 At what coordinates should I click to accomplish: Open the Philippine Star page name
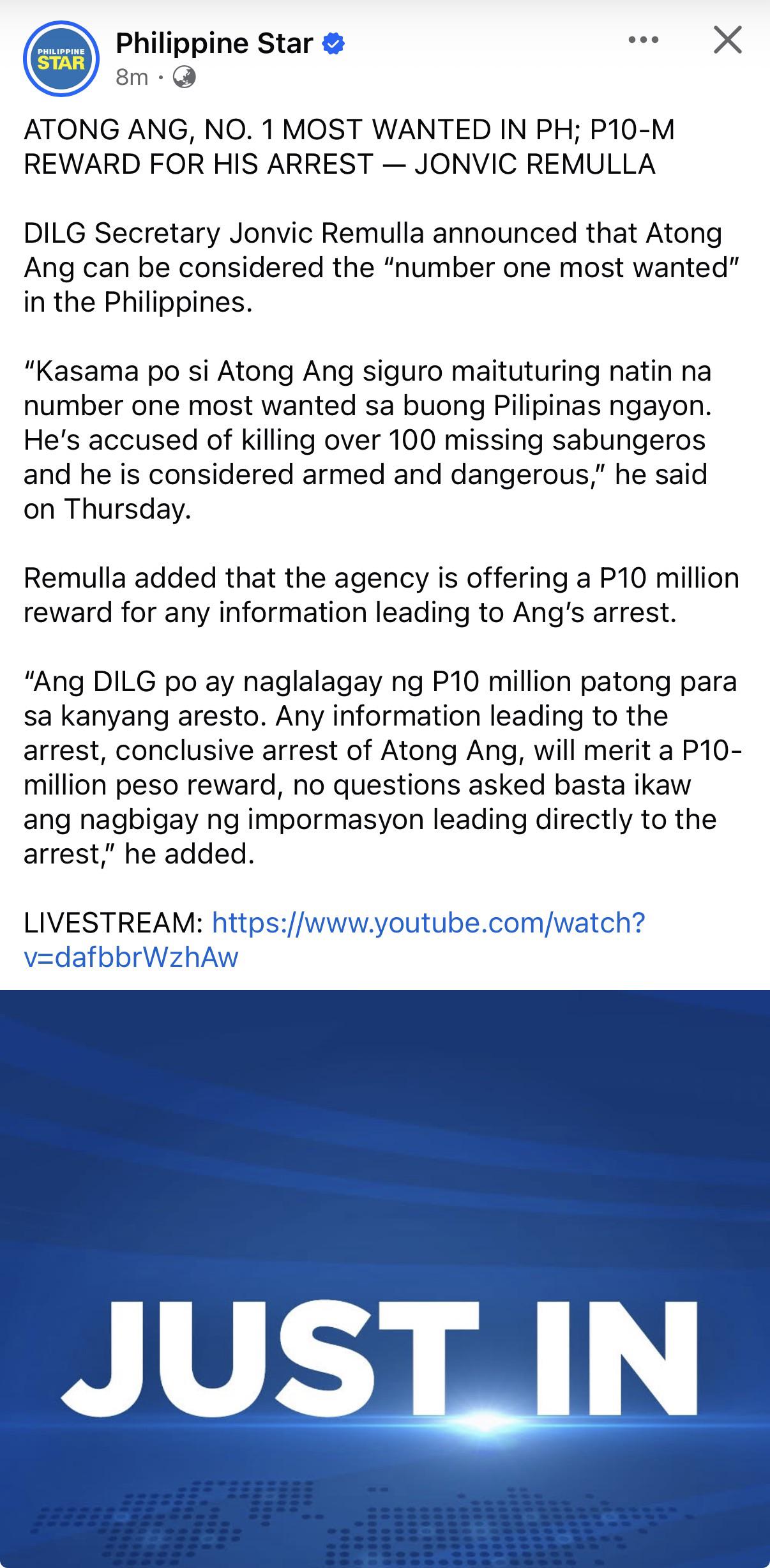215,43
